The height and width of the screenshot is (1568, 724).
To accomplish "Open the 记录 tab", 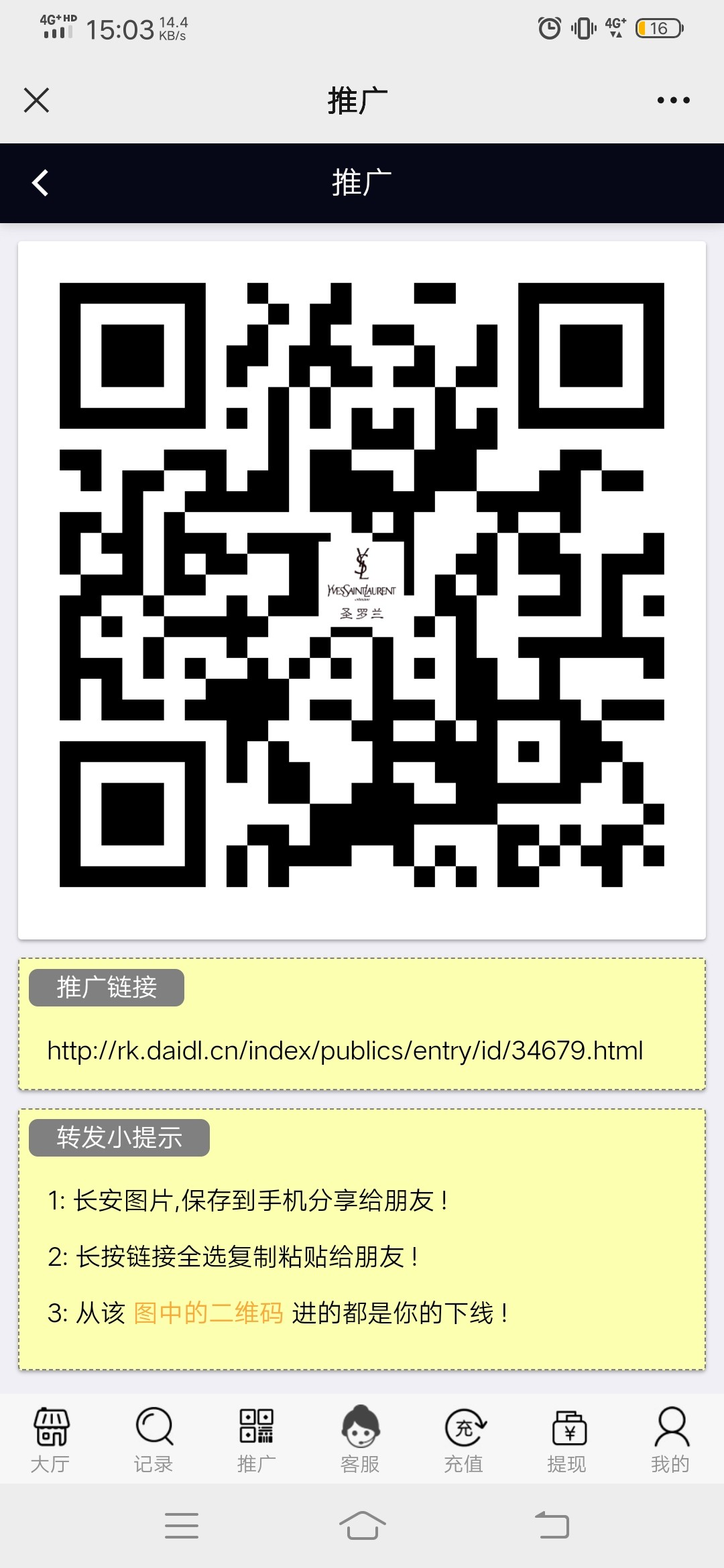I will click(x=154, y=1439).
